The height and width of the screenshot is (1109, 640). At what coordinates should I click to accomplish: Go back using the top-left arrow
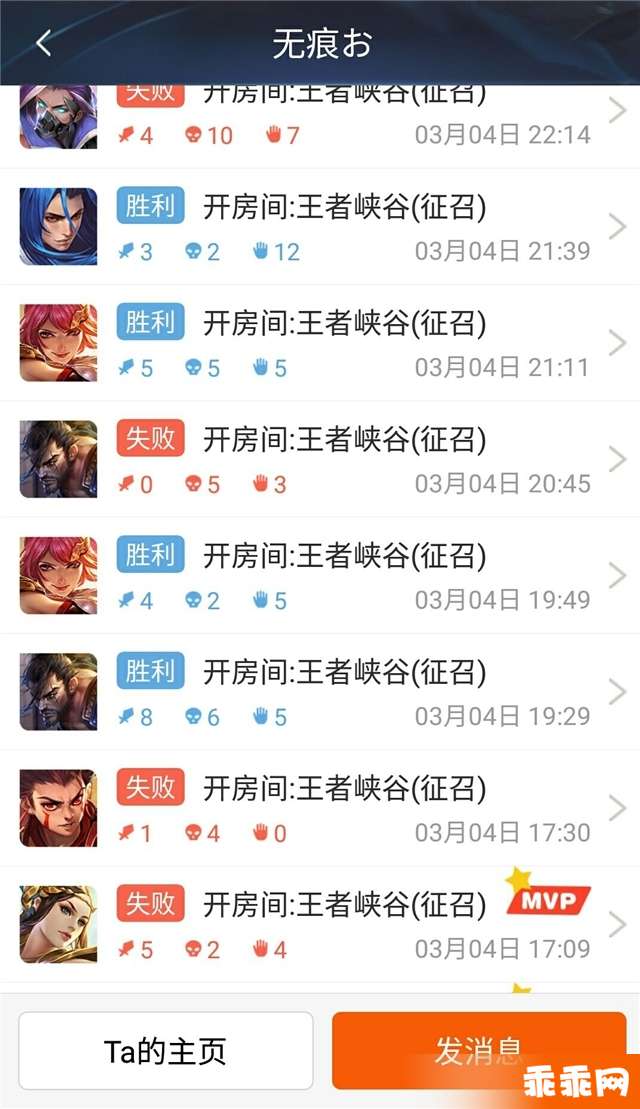point(43,43)
